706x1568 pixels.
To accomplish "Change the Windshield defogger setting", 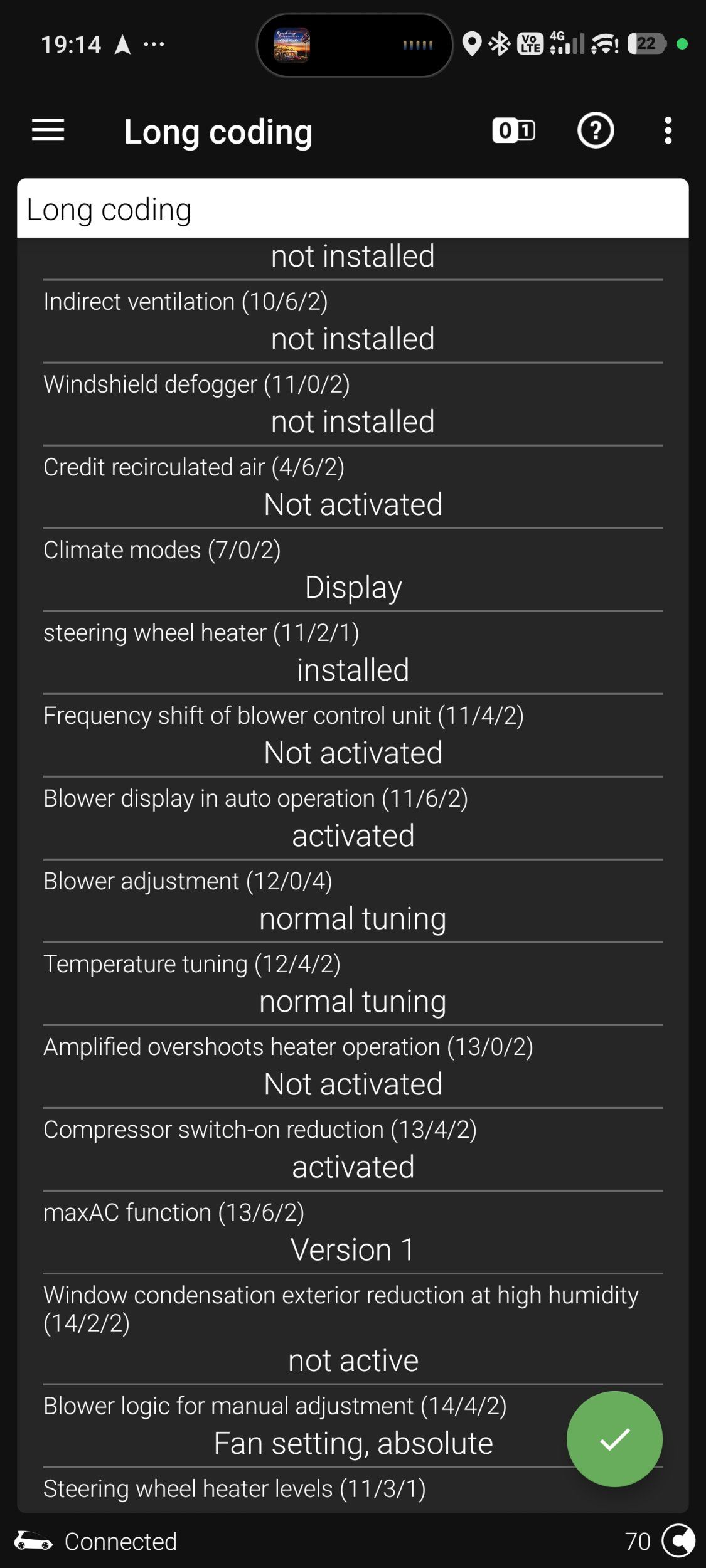I will click(x=353, y=421).
